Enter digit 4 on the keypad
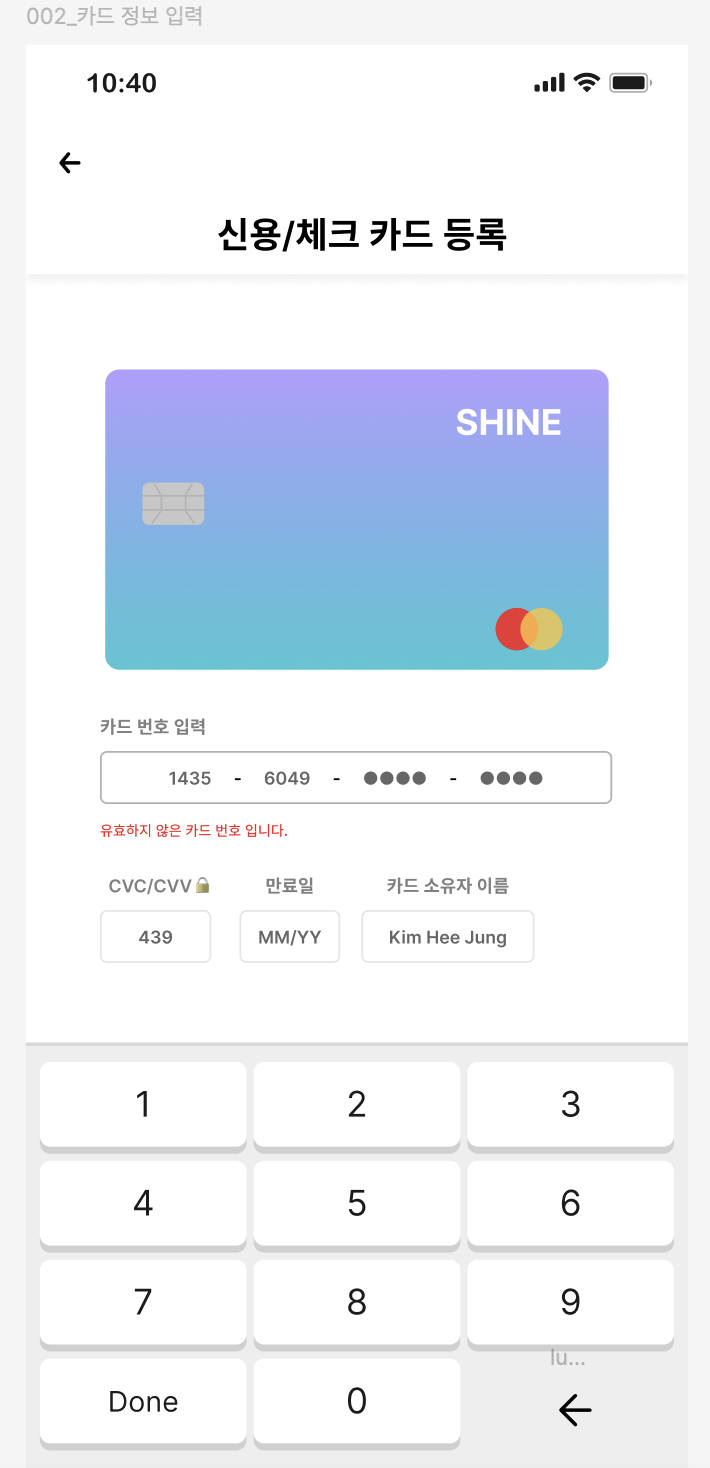This screenshot has width=710, height=1468. 143,1203
